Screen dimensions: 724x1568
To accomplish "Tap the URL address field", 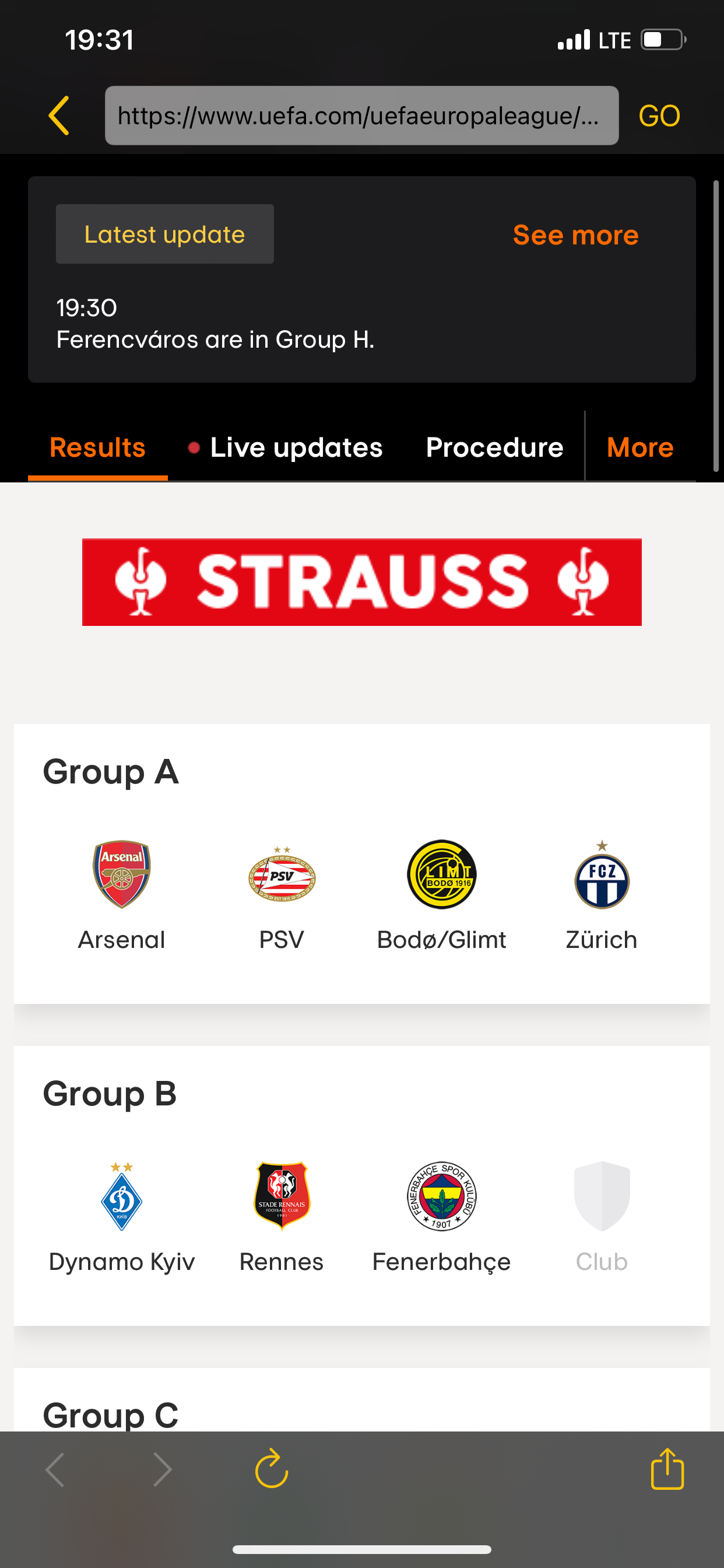I will pyautogui.click(x=361, y=116).
